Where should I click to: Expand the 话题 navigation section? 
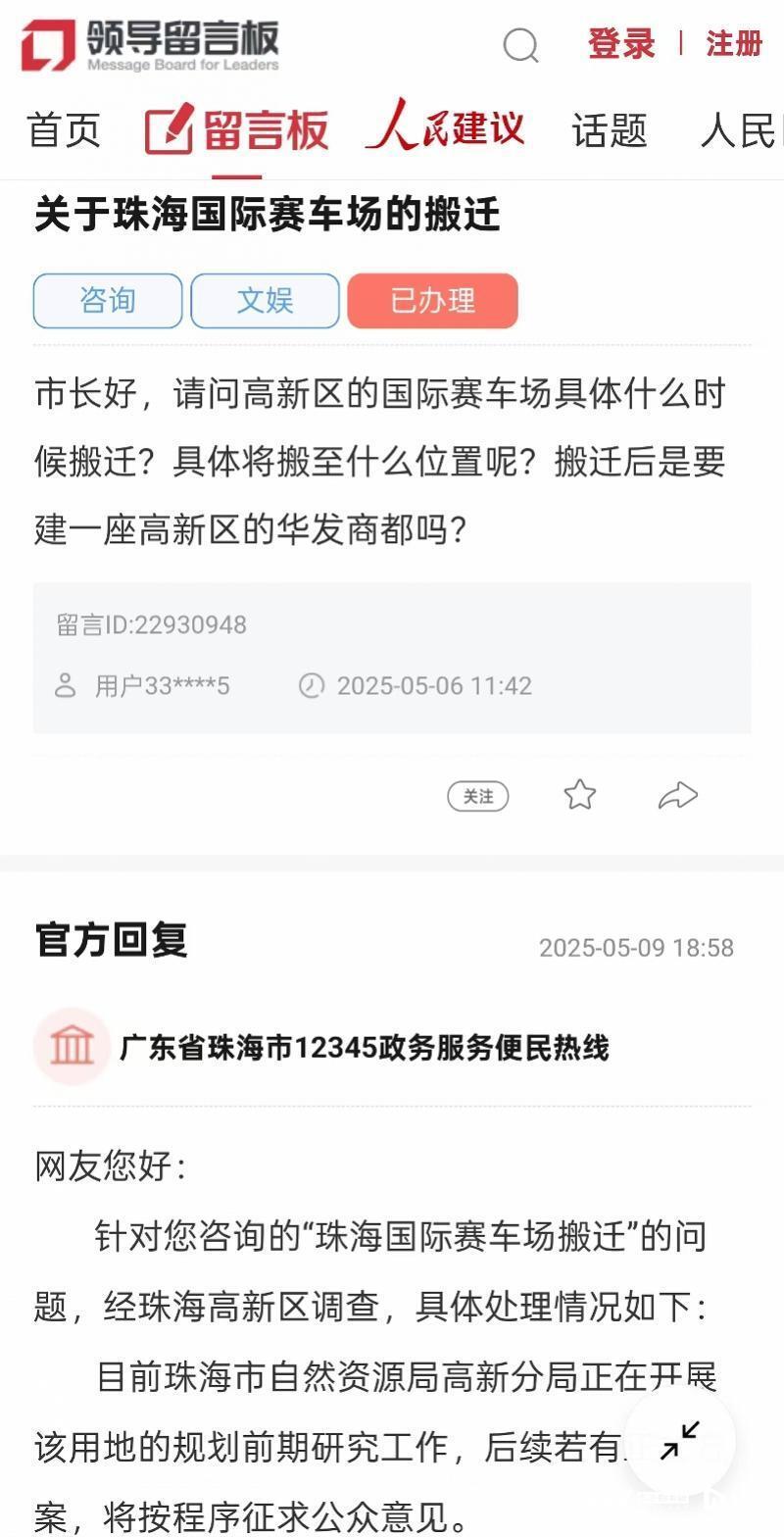pyautogui.click(x=608, y=130)
